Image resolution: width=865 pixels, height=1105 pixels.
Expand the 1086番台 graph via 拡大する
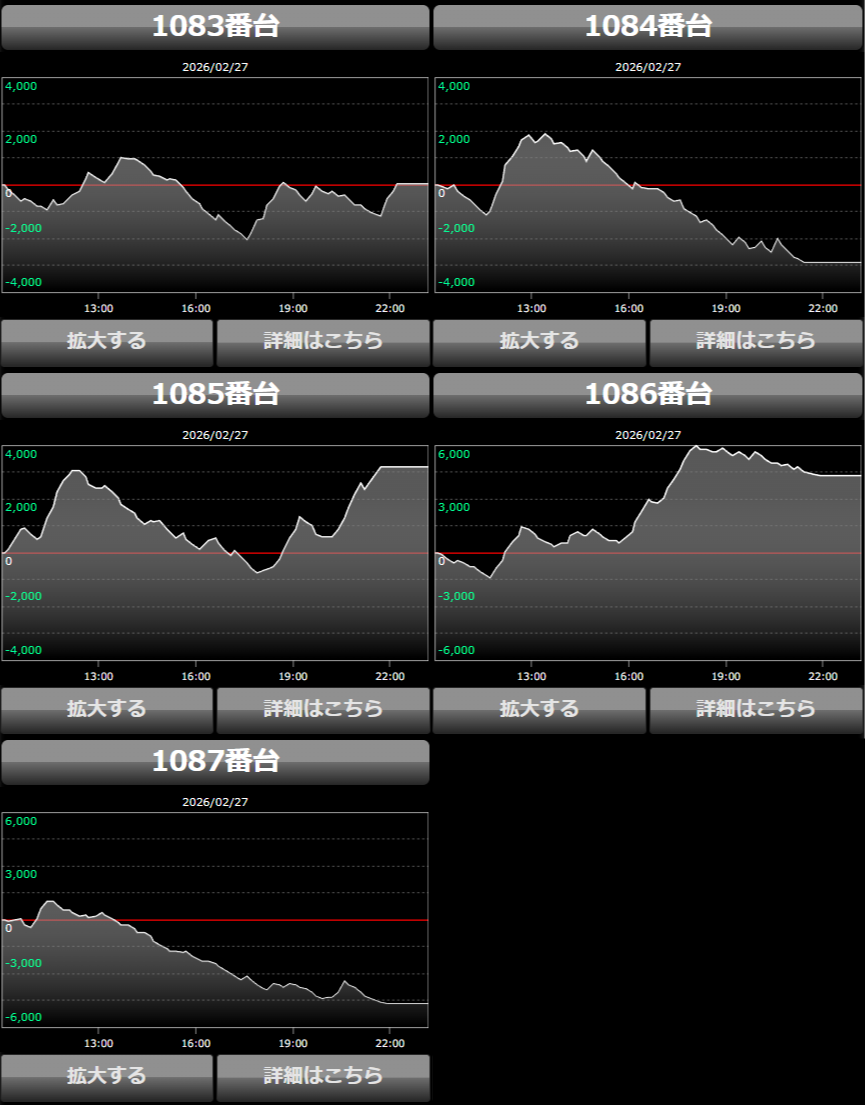click(540, 710)
